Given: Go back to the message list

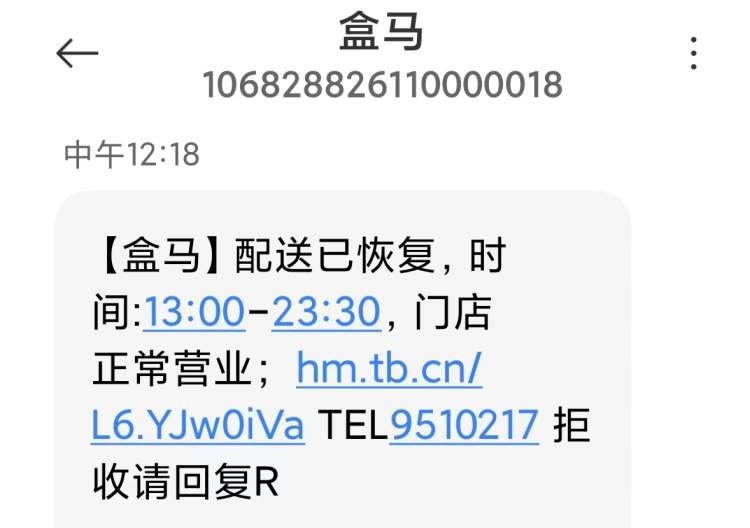Looking at the screenshot, I should tap(77, 54).
